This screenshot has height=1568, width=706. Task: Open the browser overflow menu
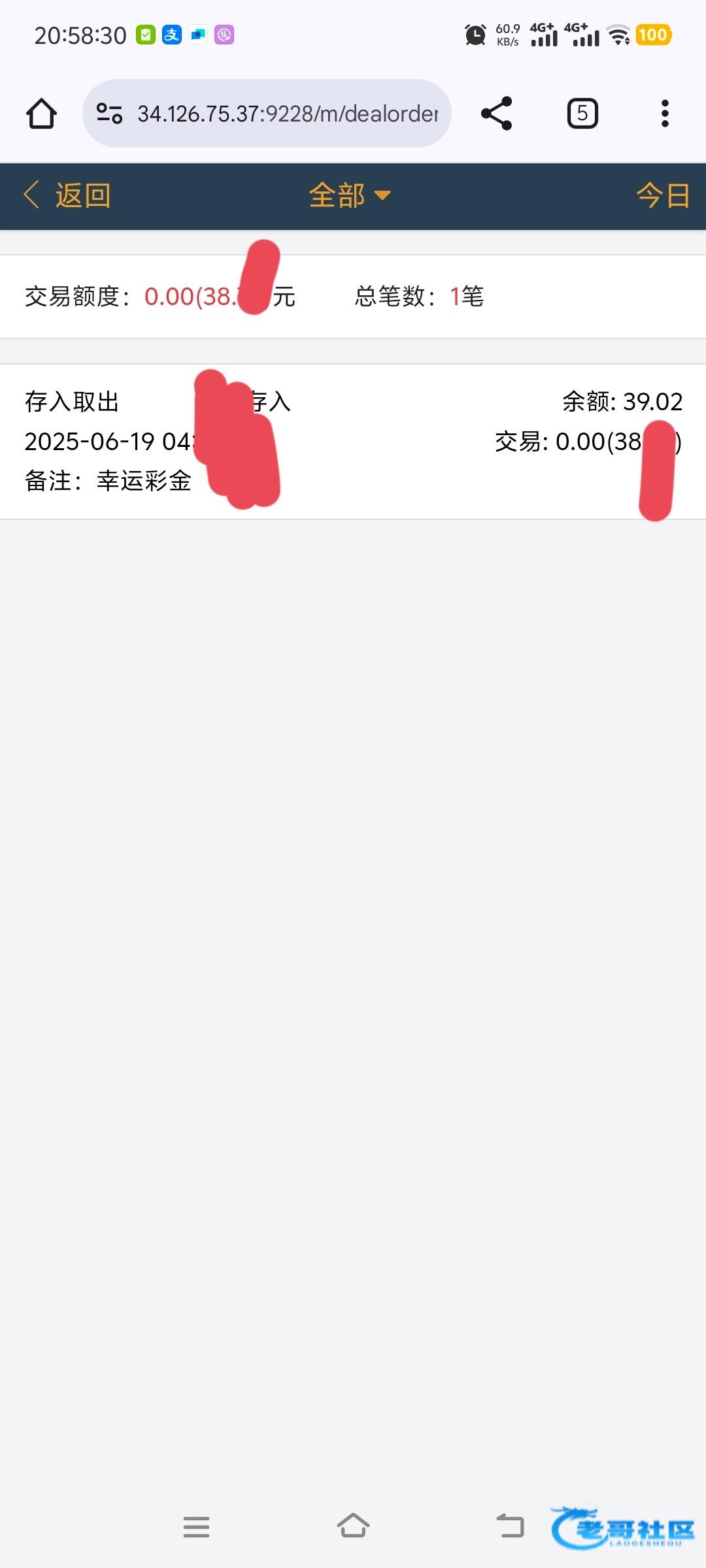(665, 114)
